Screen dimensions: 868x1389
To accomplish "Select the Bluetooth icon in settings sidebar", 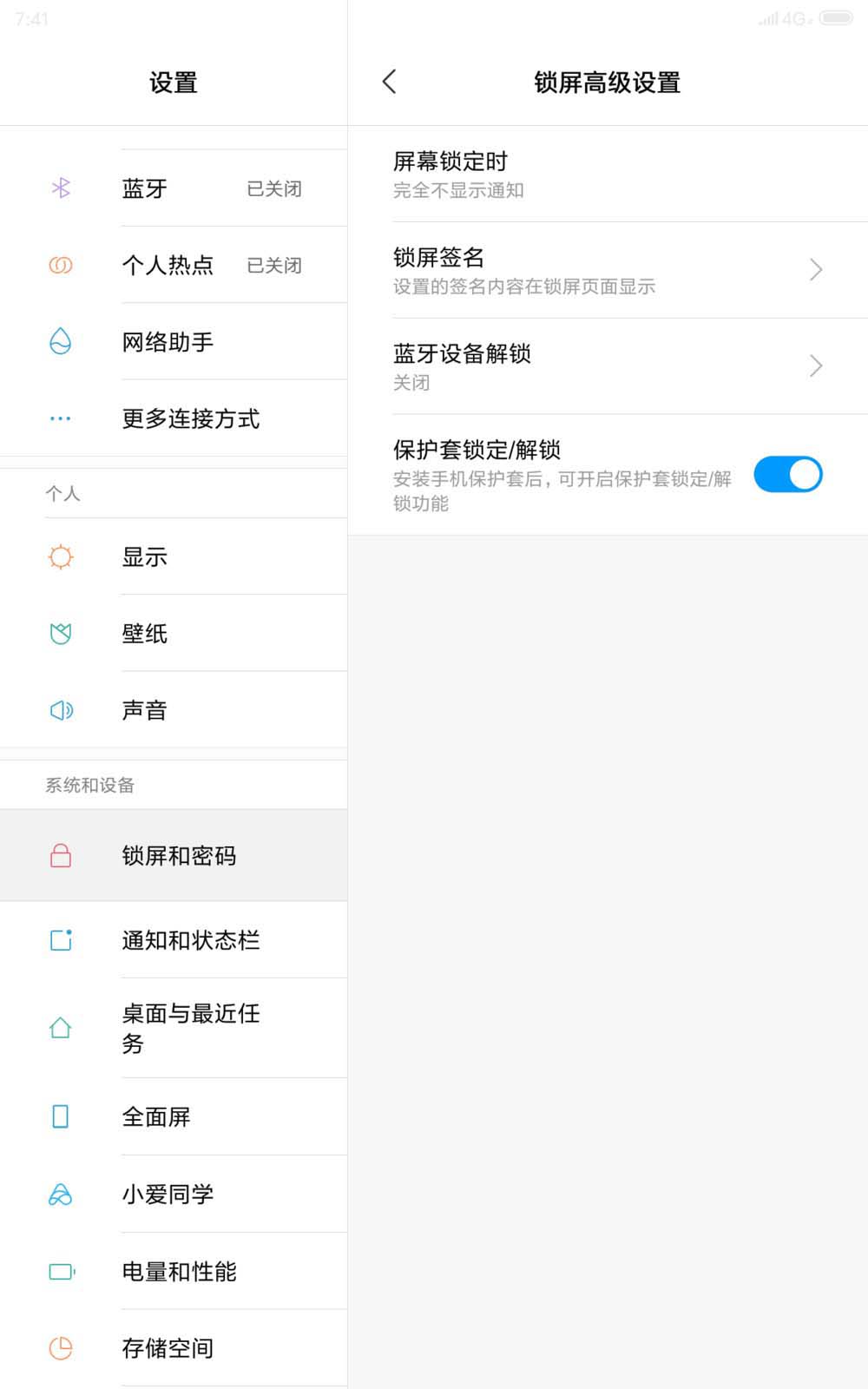I will (x=59, y=188).
